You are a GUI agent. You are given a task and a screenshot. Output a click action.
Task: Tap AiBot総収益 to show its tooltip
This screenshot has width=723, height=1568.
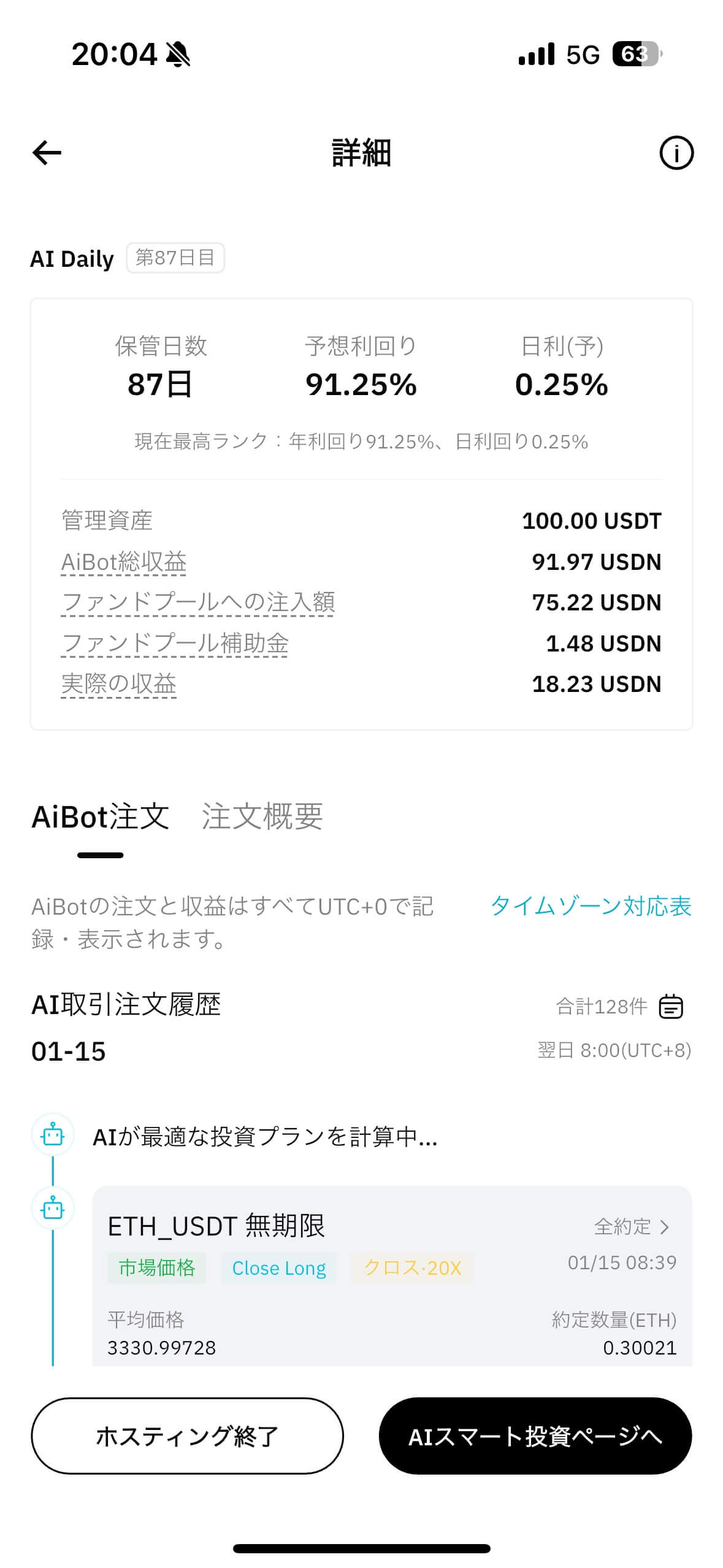(124, 562)
